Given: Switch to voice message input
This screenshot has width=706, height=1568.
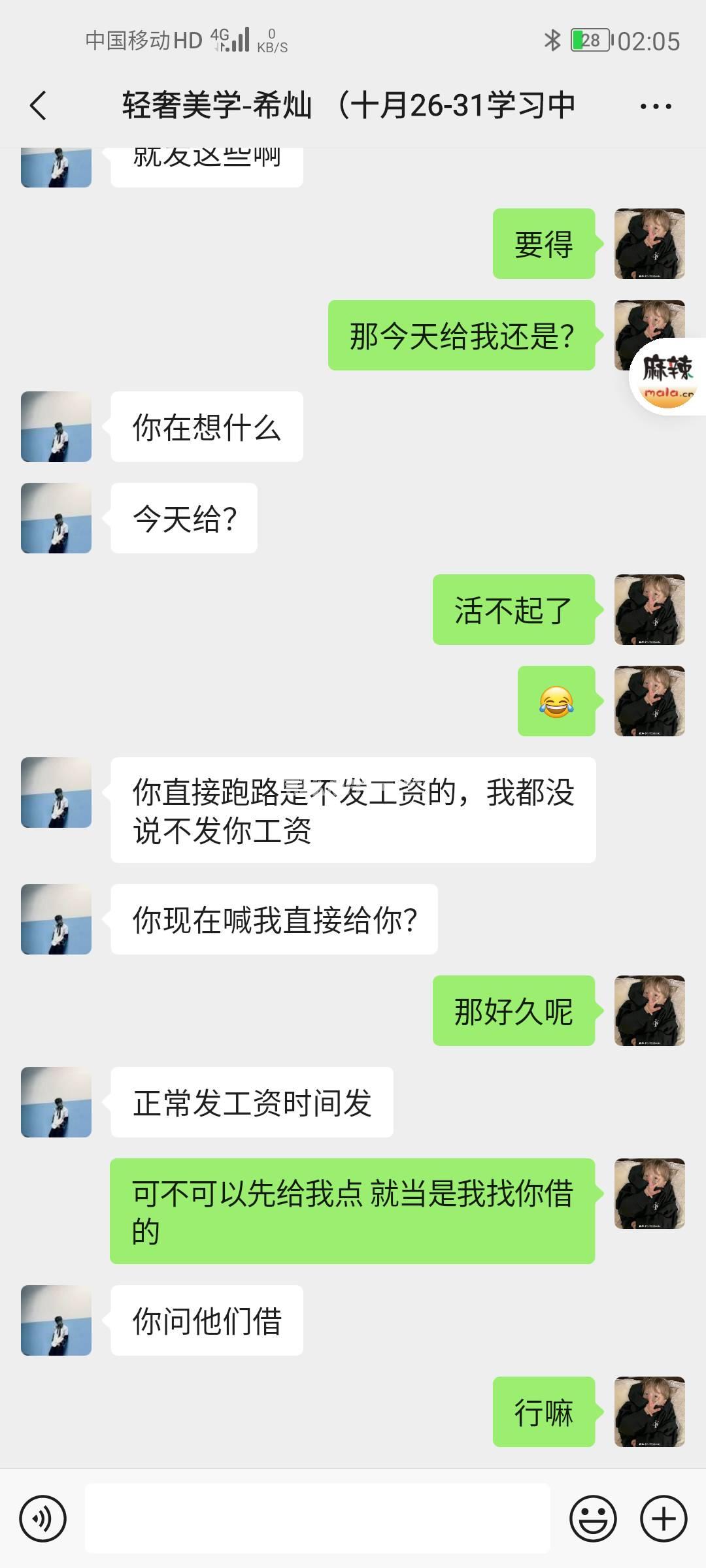Looking at the screenshot, I should point(43,1518).
